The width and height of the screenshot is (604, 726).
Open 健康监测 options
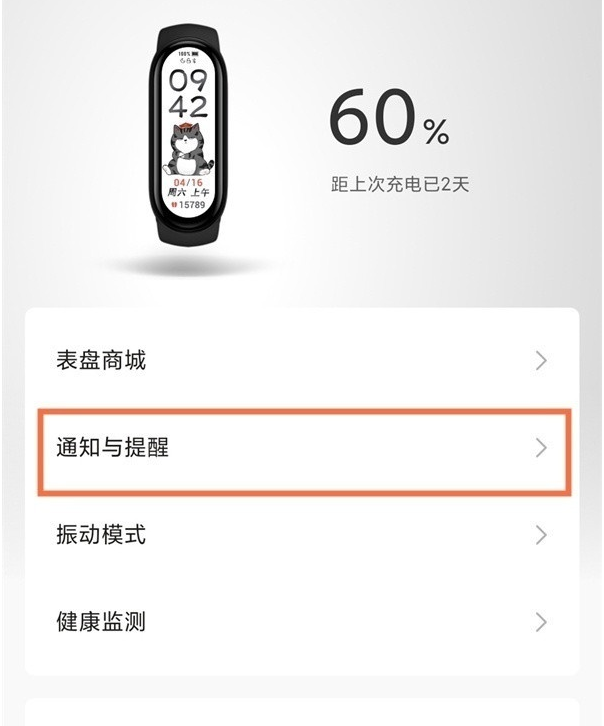tap(300, 622)
